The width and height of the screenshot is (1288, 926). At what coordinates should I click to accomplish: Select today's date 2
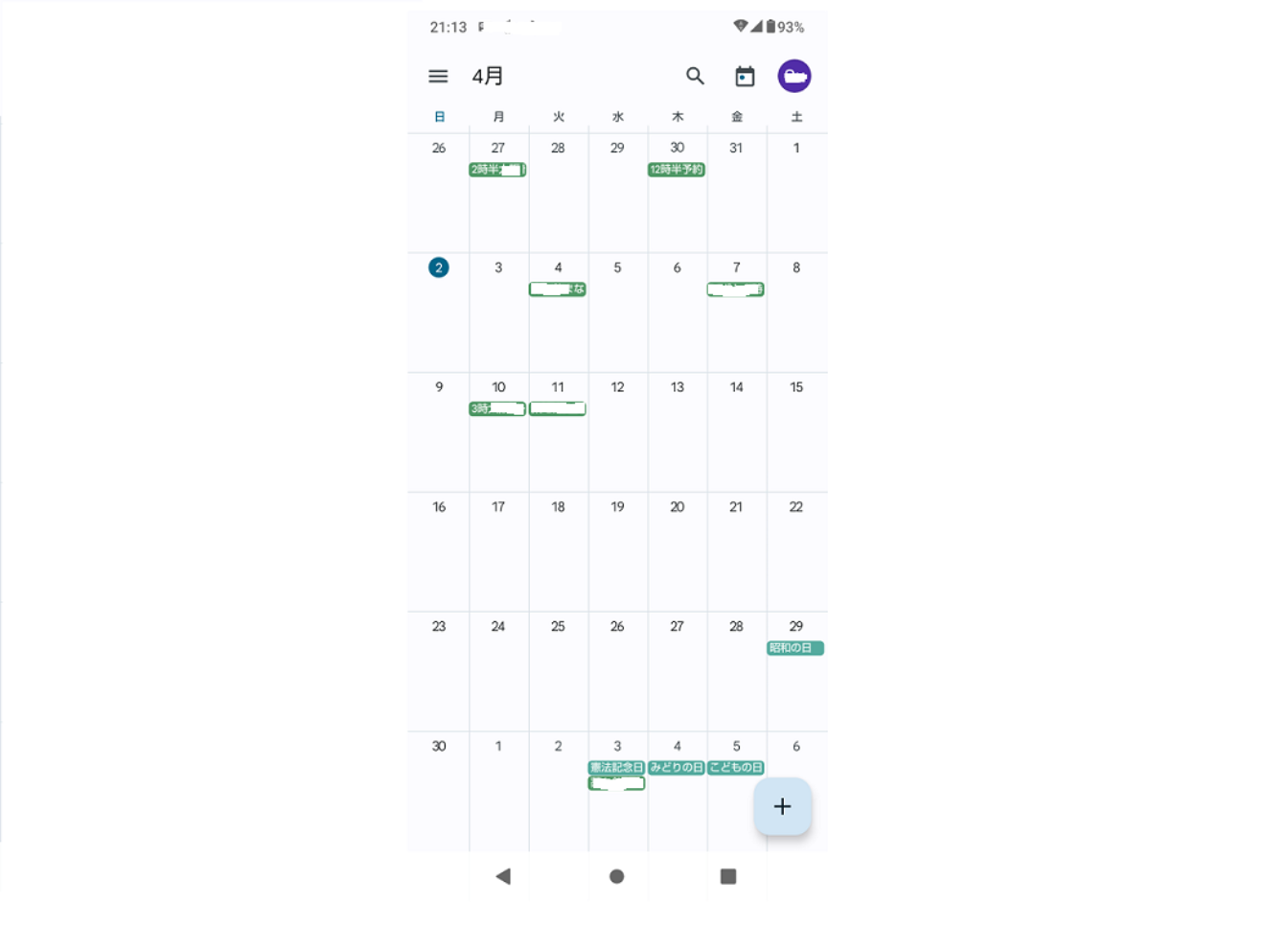439,267
